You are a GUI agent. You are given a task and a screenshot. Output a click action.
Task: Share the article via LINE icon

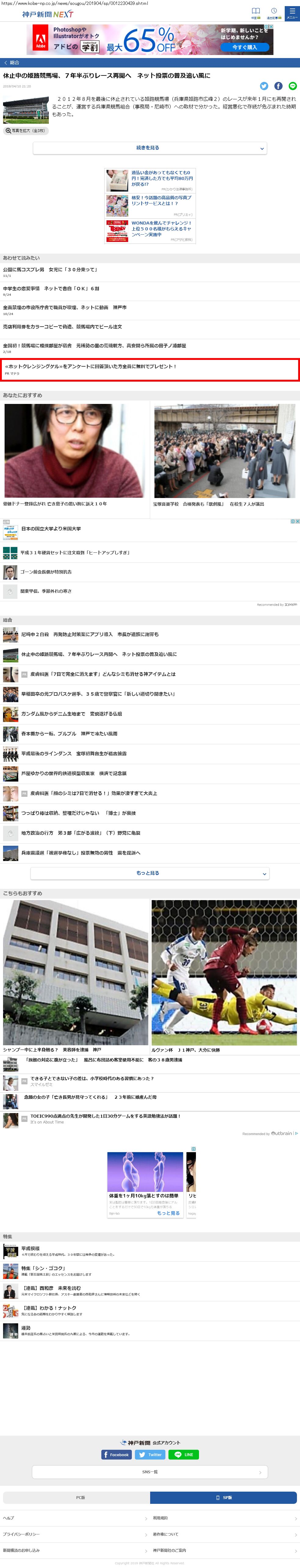[293, 86]
